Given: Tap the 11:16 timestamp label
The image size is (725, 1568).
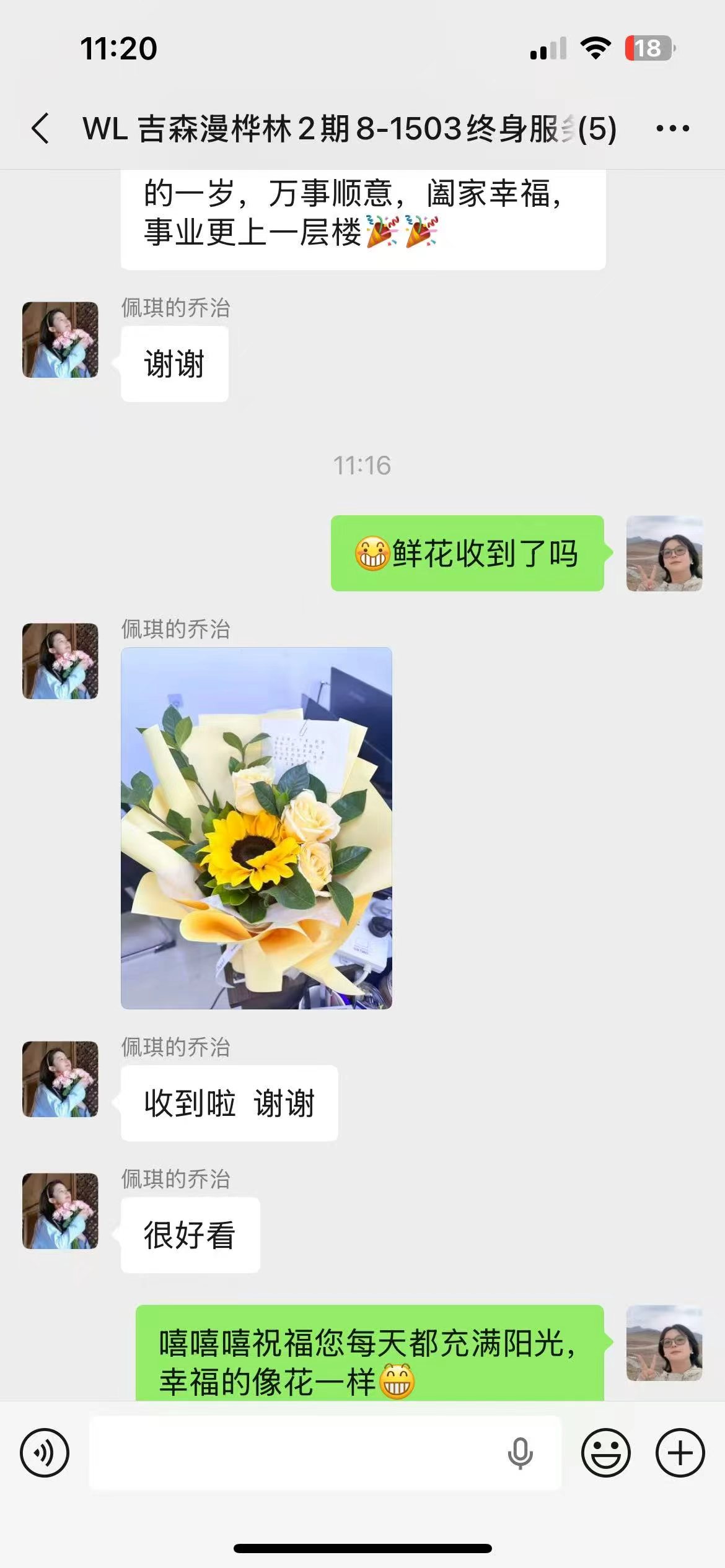Looking at the screenshot, I should pos(362,466).
